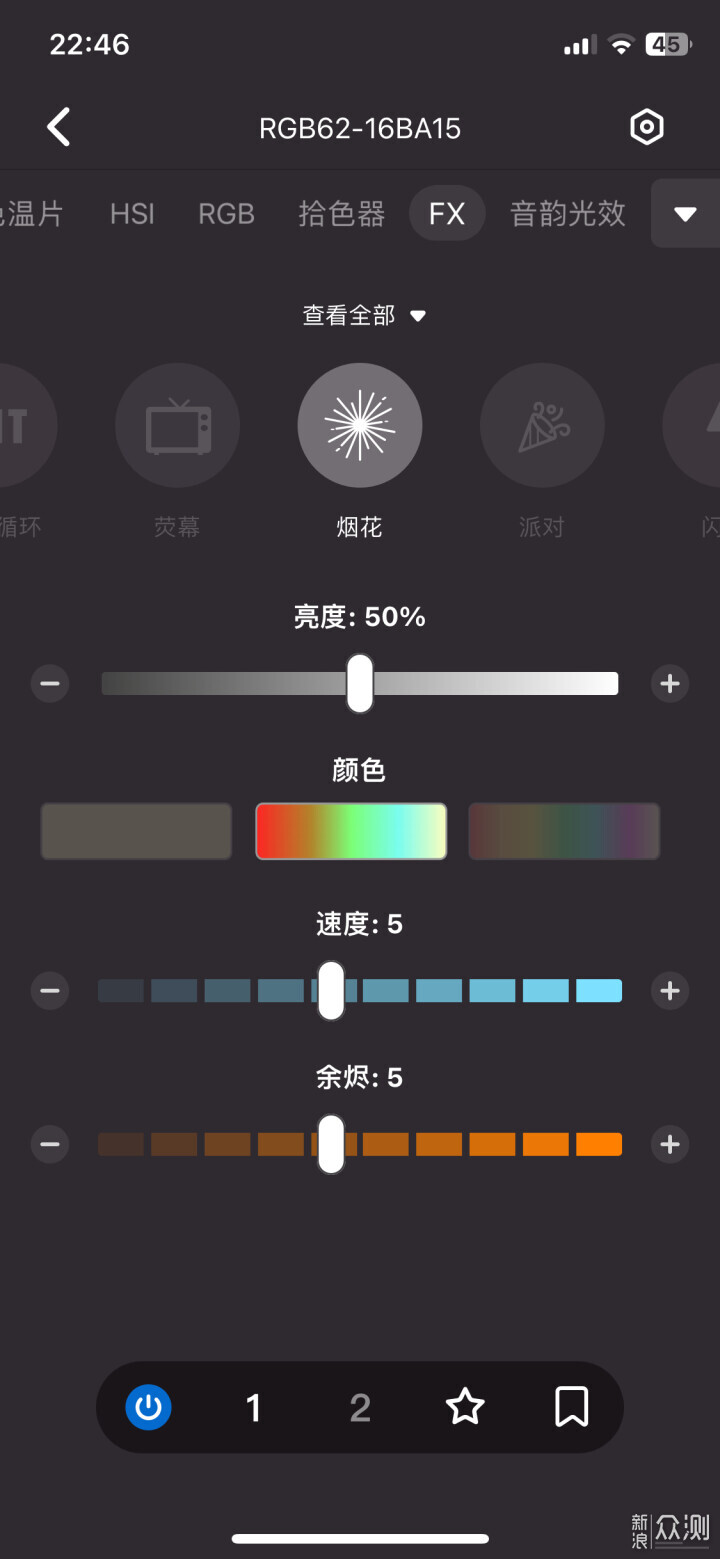Go back using the top-left arrow
The height and width of the screenshot is (1559, 720).
[59, 127]
